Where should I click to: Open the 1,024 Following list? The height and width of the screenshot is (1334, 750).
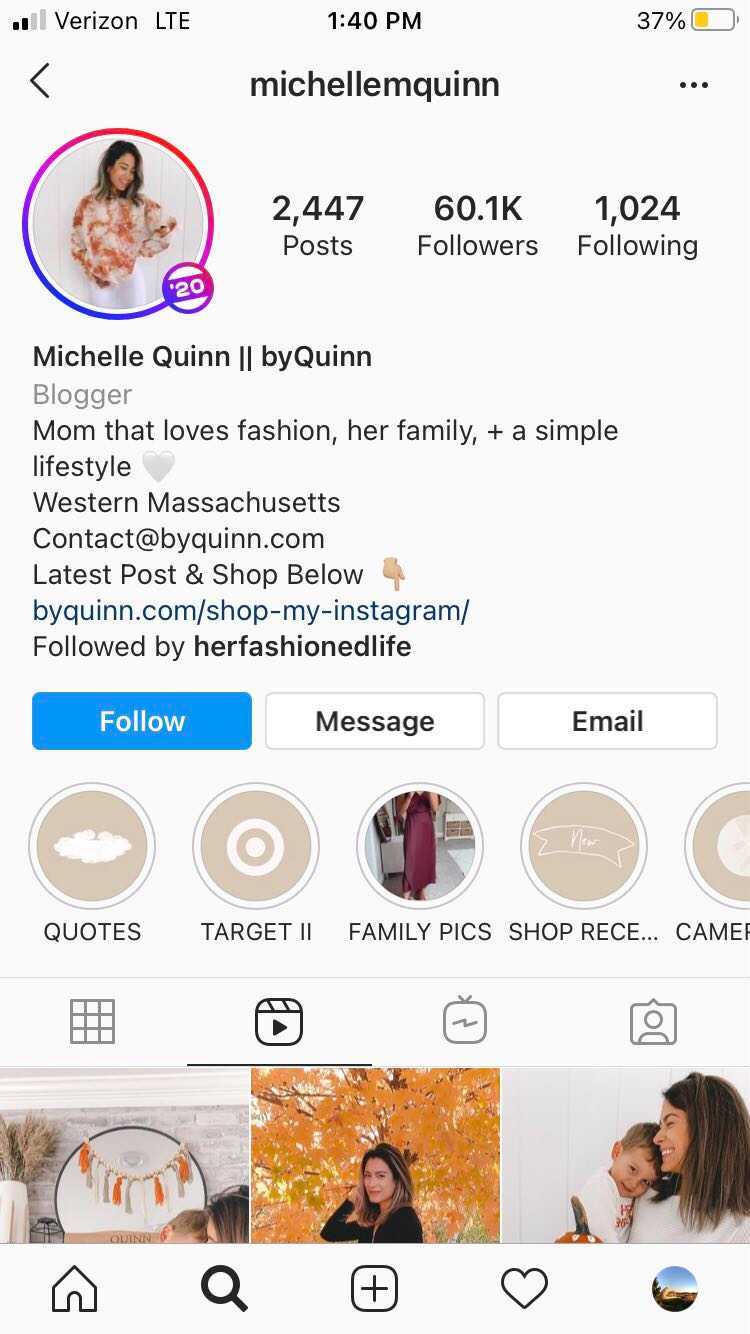tap(637, 226)
